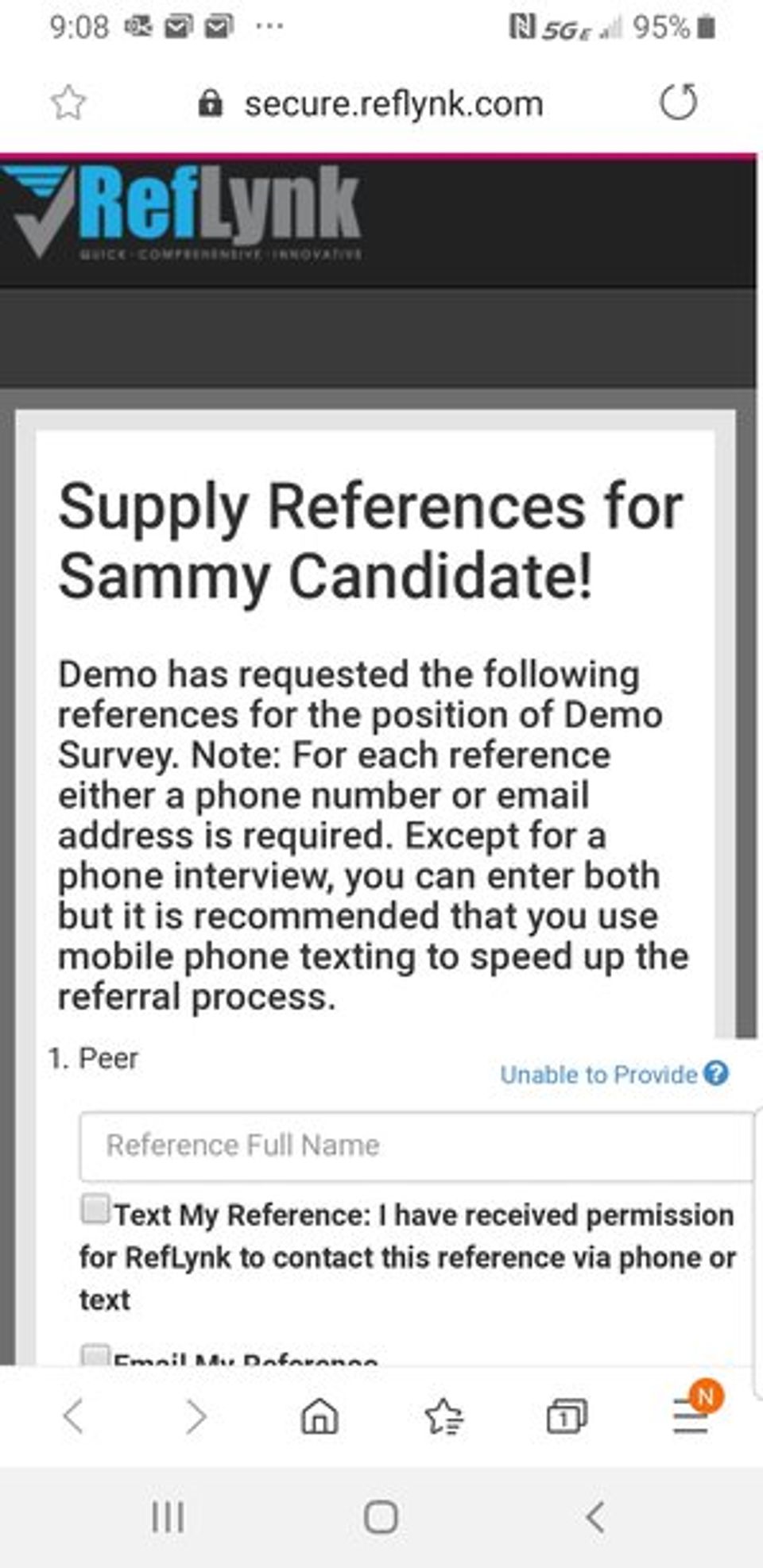Tap the secure.reflynk.com address bar
Viewport: 763px width, 1568px height.
pyautogui.click(x=393, y=104)
